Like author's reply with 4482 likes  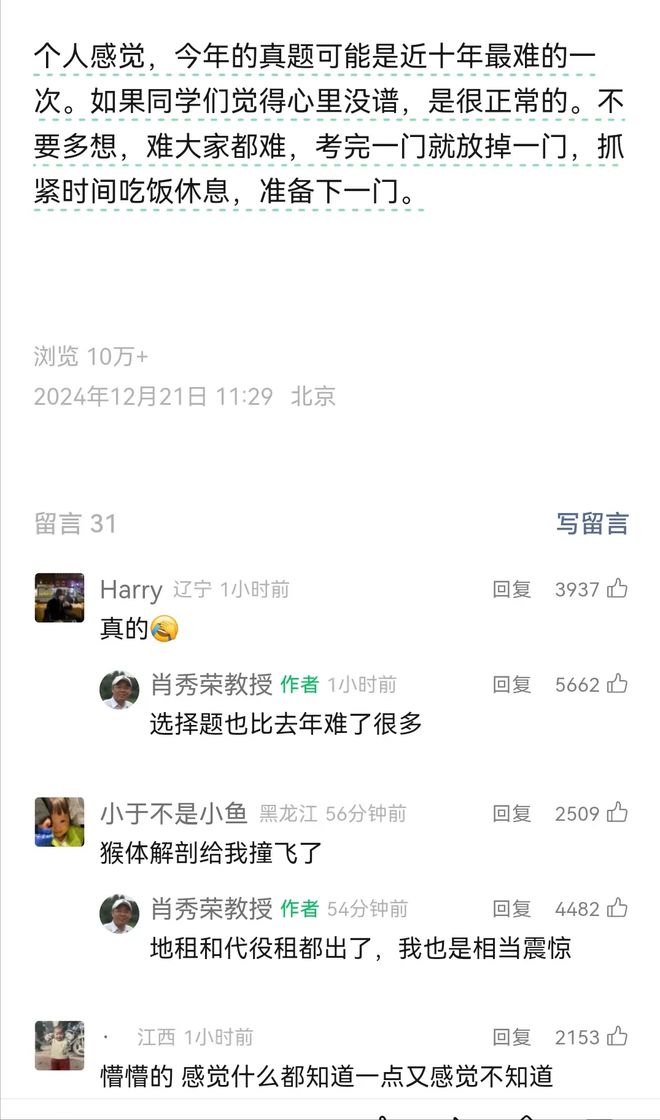(617, 908)
